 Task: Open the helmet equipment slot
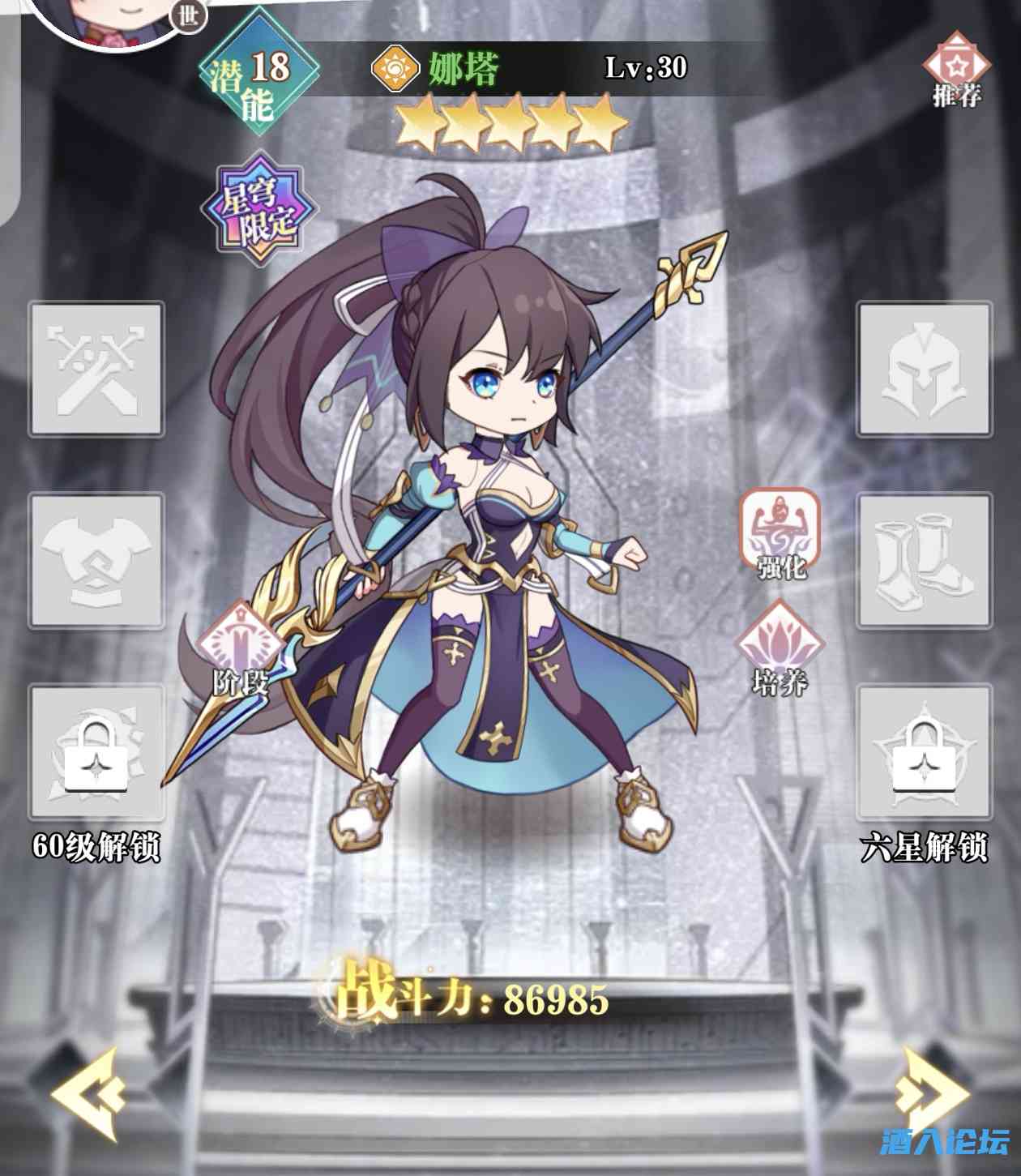click(x=924, y=369)
